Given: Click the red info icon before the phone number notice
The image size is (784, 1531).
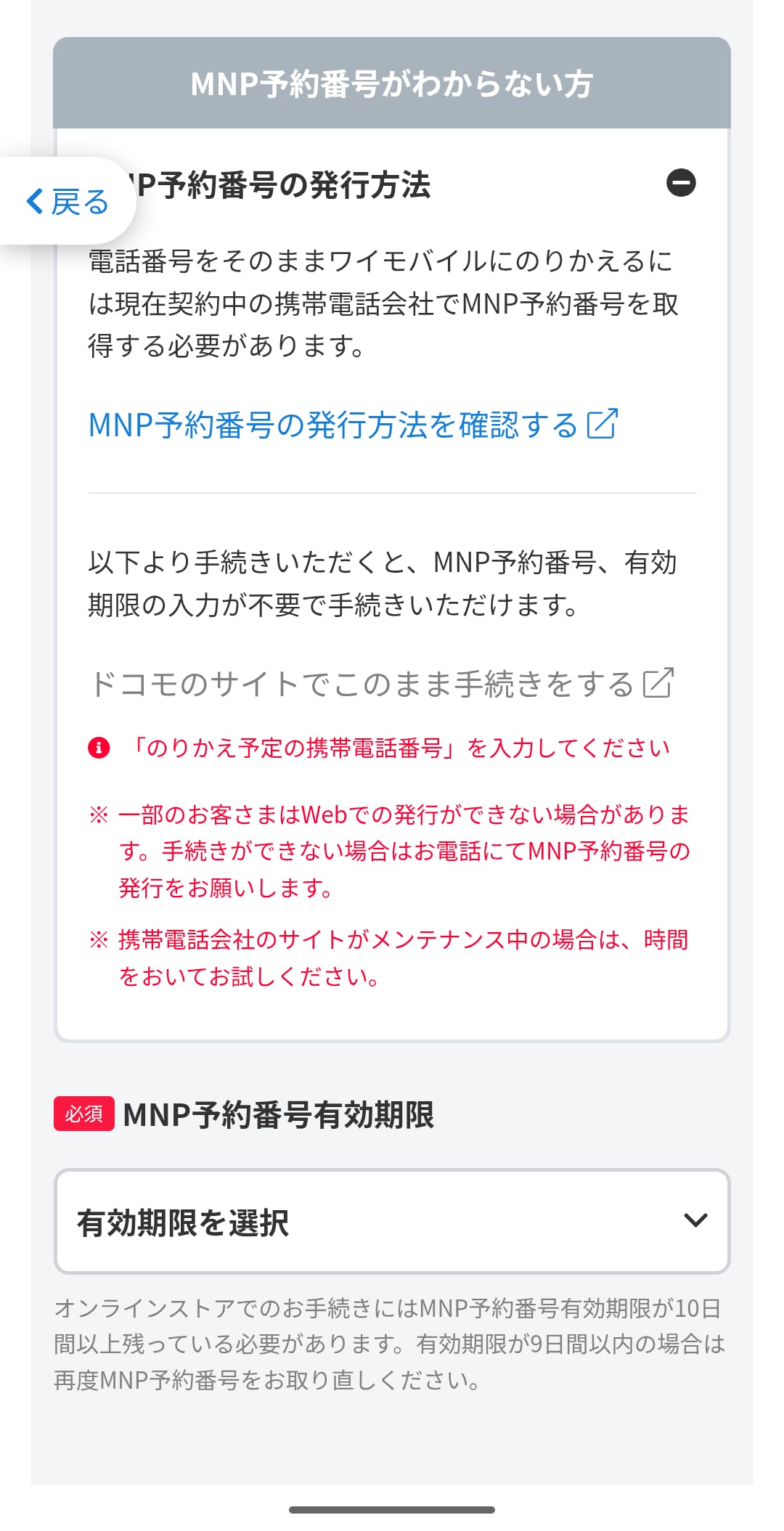Looking at the screenshot, I should pos(99,748).
